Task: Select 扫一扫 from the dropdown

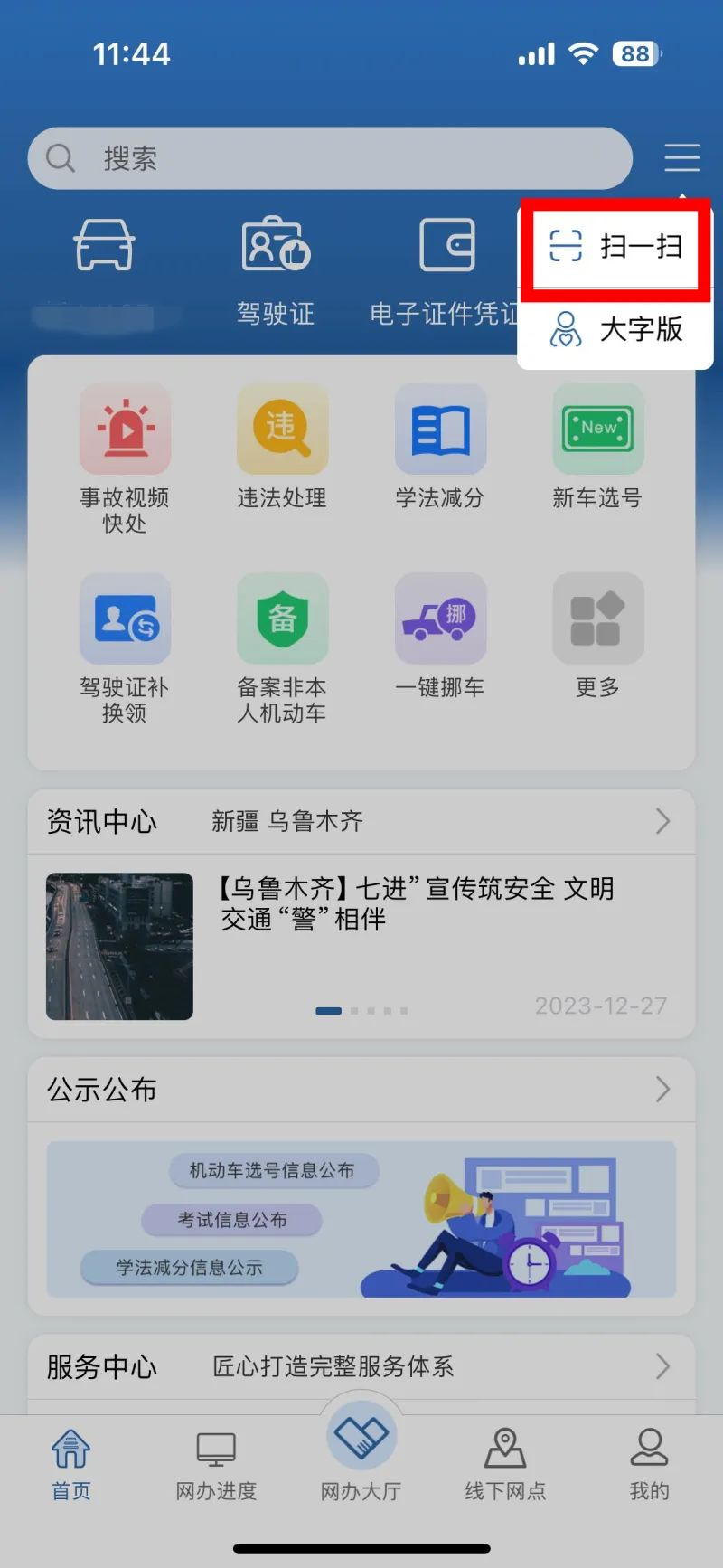Action: (x=616, y=246)
